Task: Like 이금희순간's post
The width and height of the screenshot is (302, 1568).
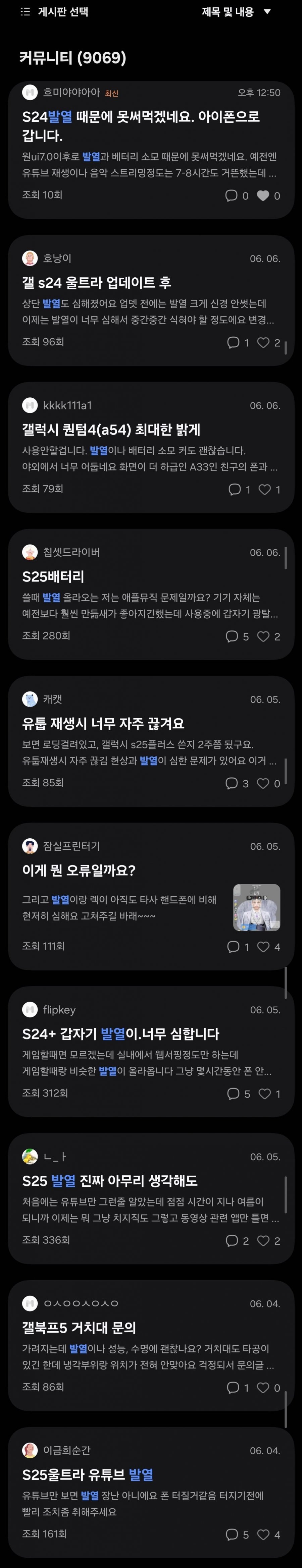Action: tap(263, 1534)
